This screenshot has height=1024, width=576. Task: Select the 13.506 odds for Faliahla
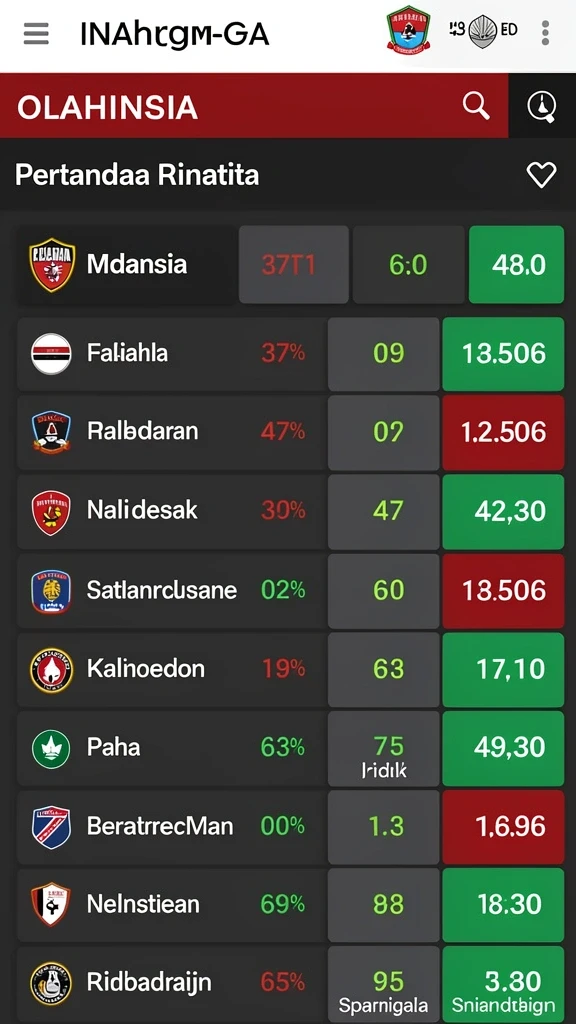(x=503, y=353)
